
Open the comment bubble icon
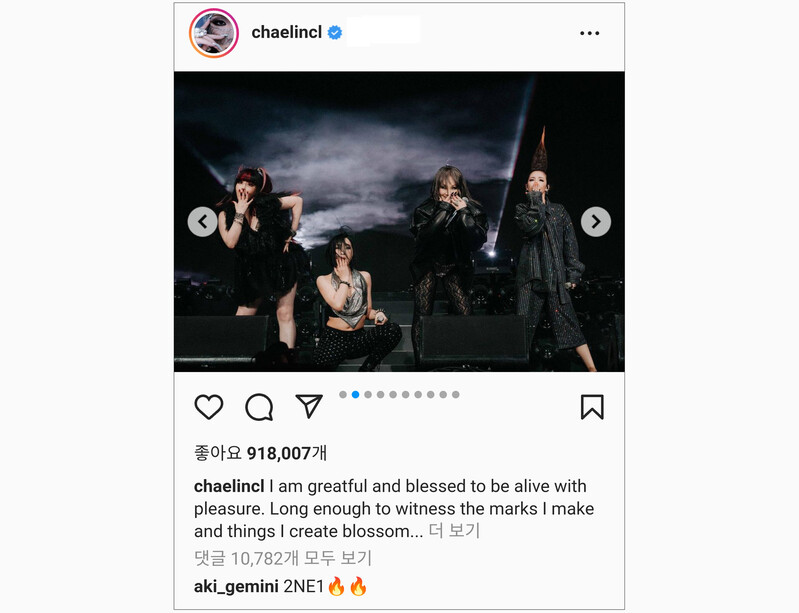click(259, 407)
